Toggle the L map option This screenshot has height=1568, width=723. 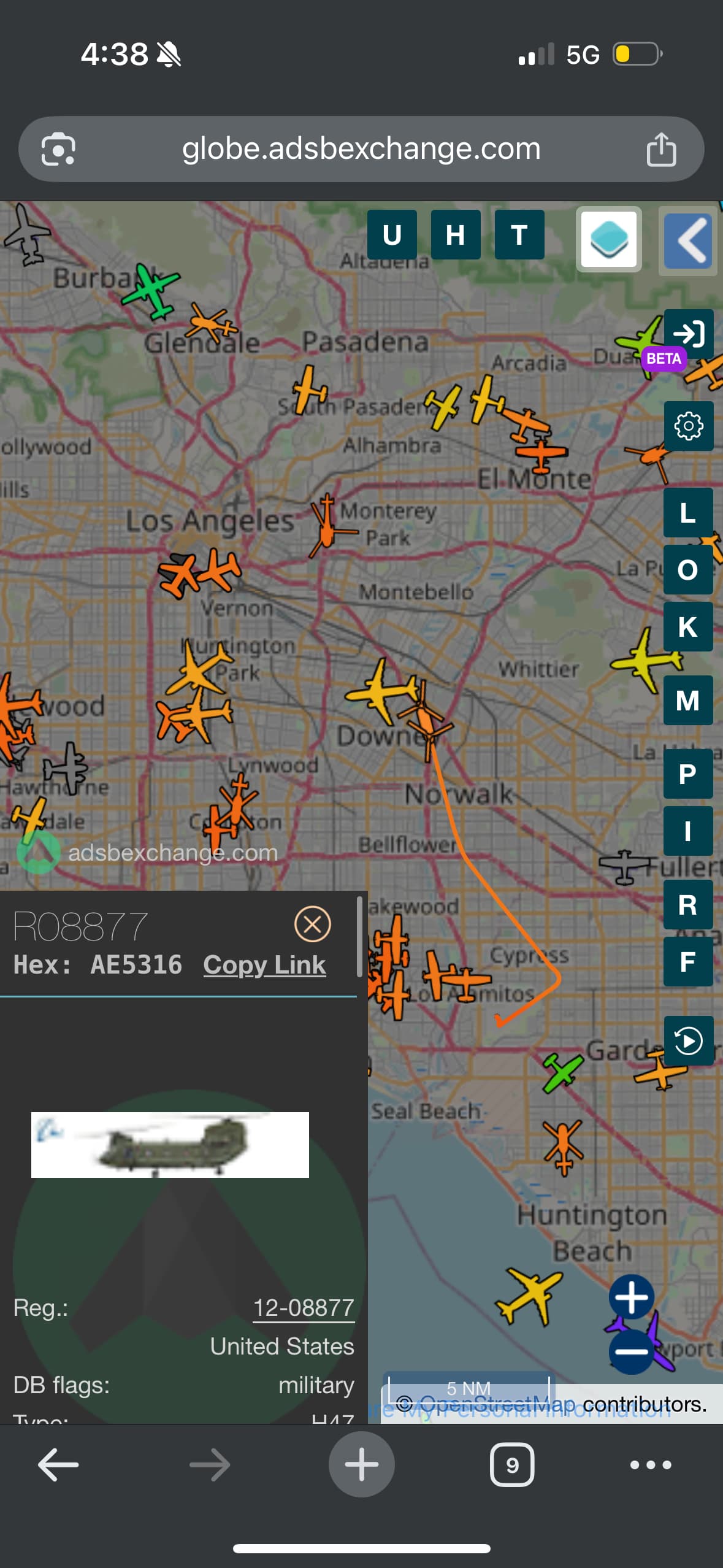[x=687, y=512]
